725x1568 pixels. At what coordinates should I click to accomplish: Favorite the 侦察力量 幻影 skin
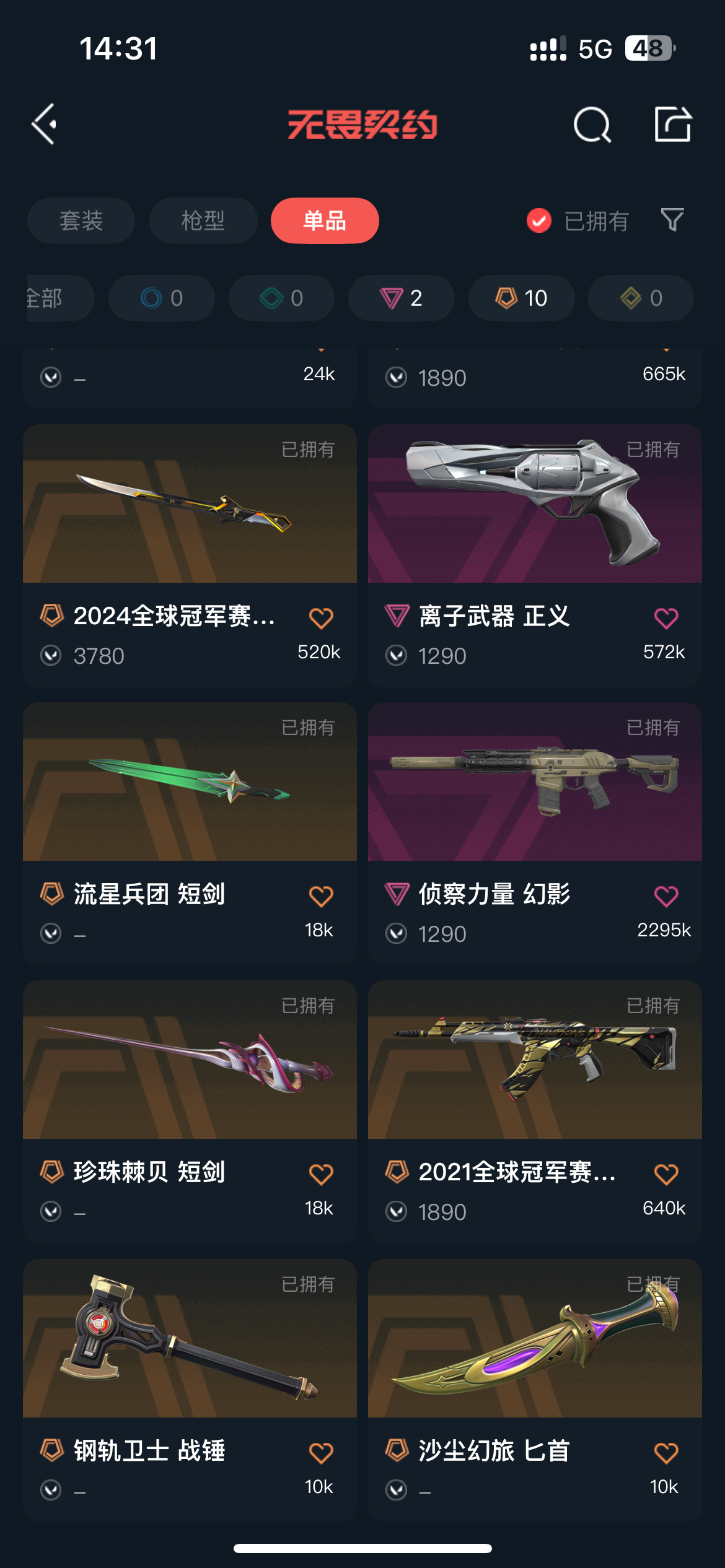tap(666, 896)
